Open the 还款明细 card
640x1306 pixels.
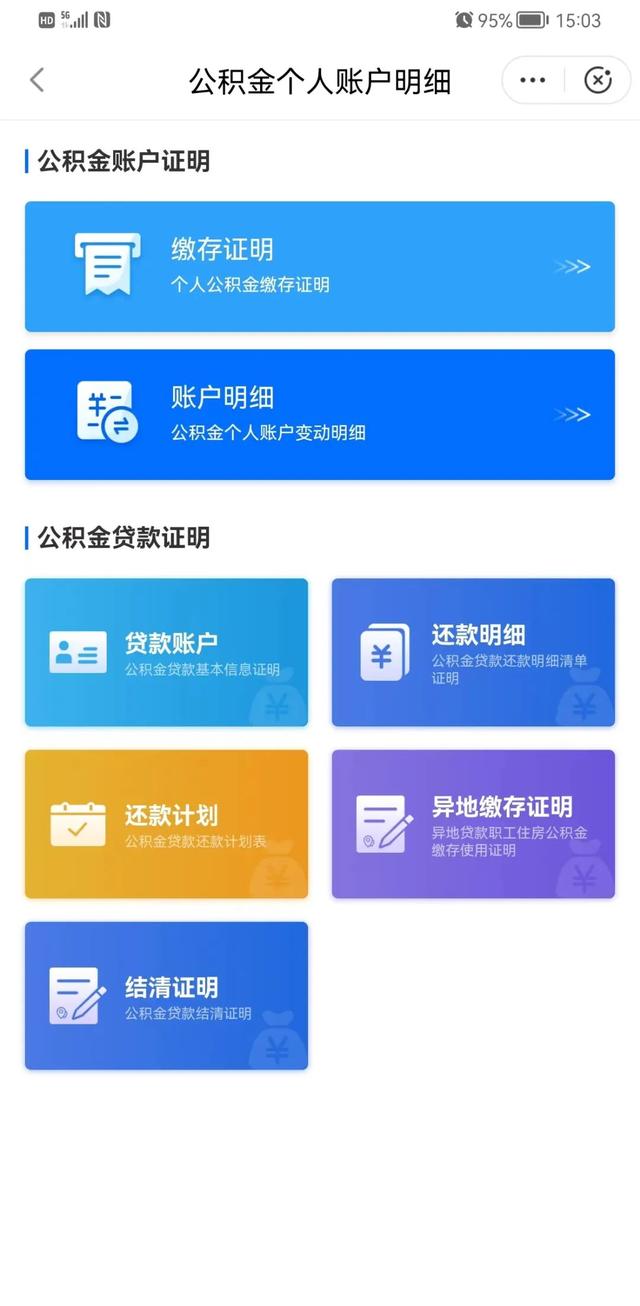pos(473,652)
